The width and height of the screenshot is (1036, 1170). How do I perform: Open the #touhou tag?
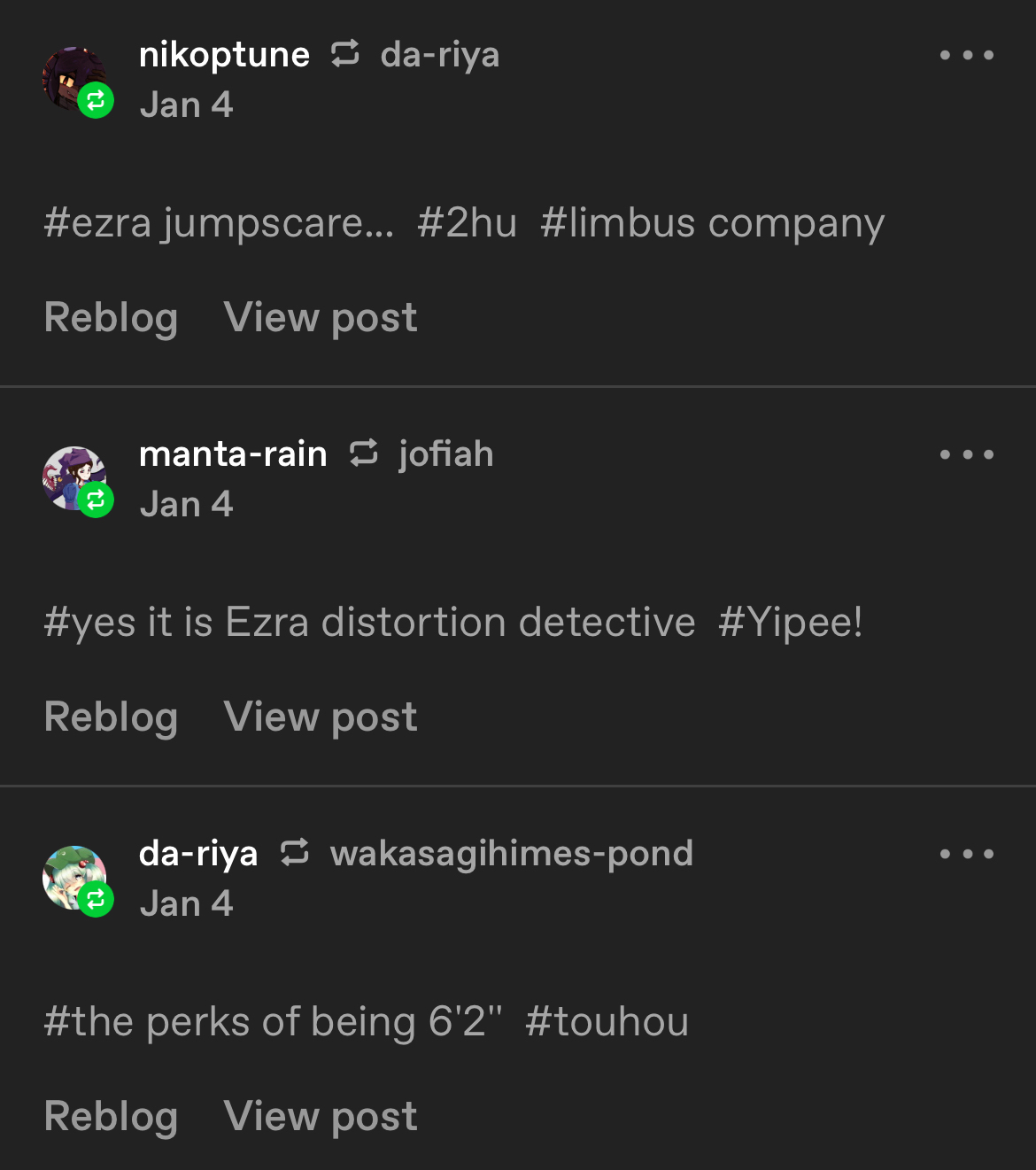pos(607,1022)
